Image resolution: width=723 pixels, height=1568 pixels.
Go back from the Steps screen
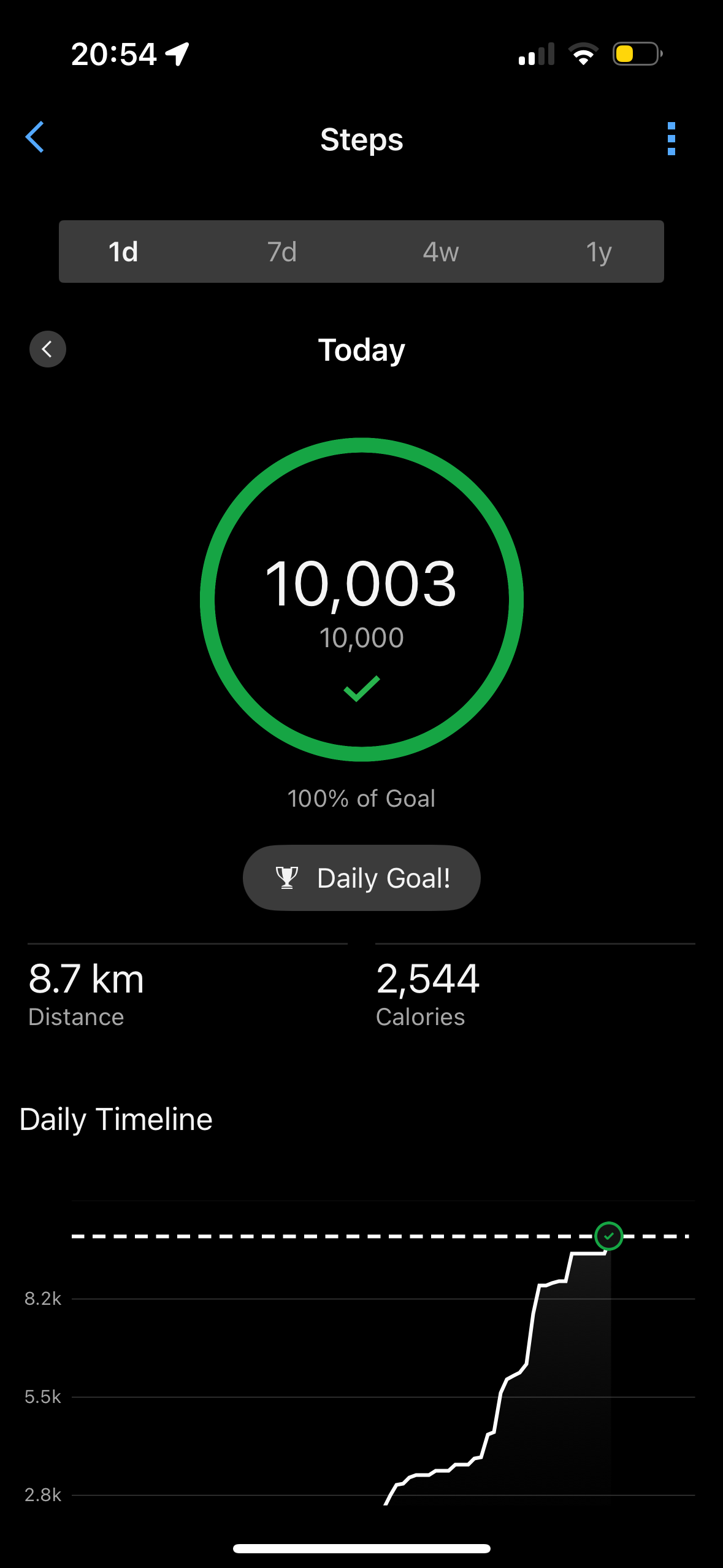pyautogui.click(x=35, y=137)
